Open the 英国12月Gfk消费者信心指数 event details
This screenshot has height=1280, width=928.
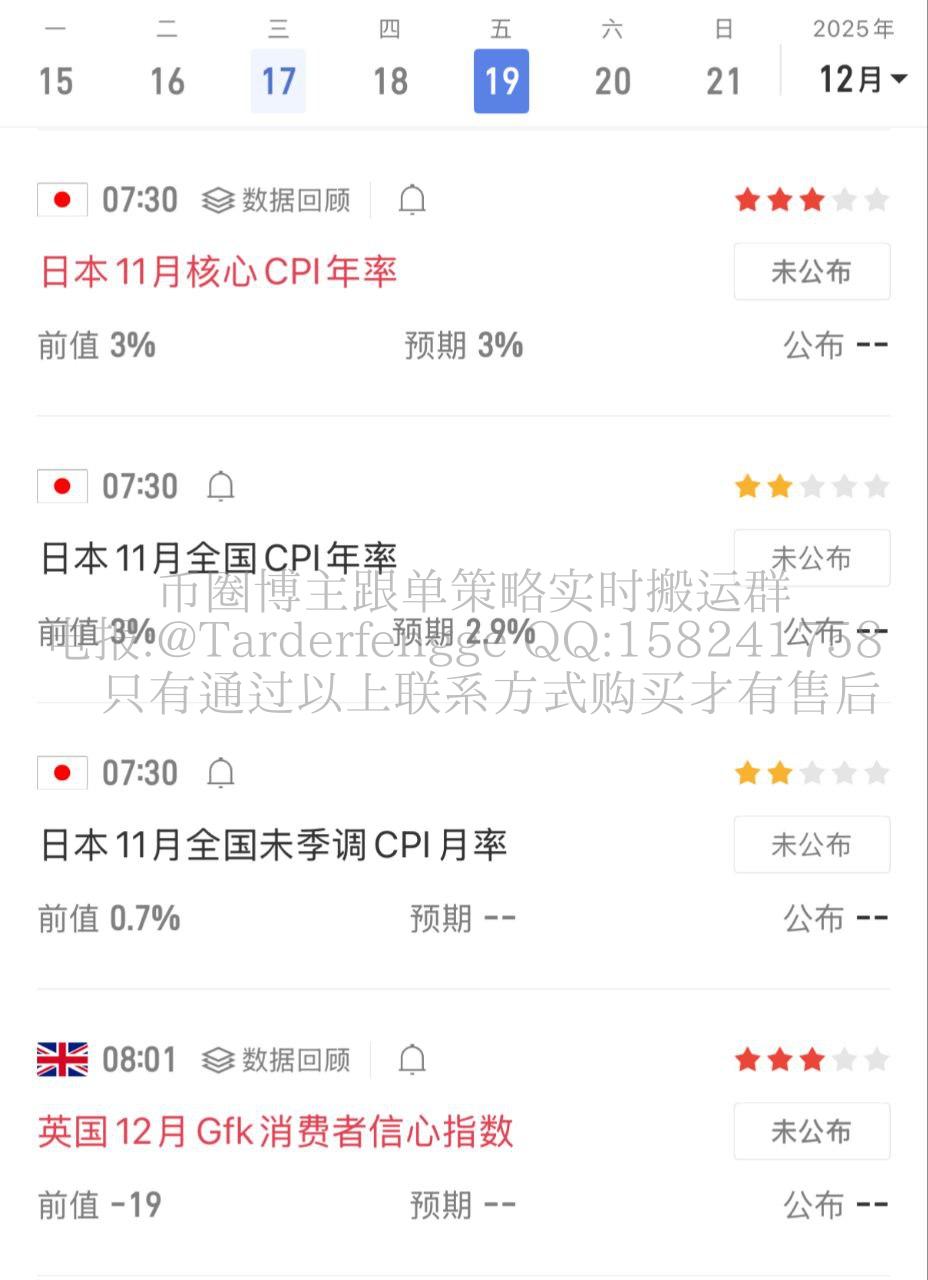tap(276, 1131)
